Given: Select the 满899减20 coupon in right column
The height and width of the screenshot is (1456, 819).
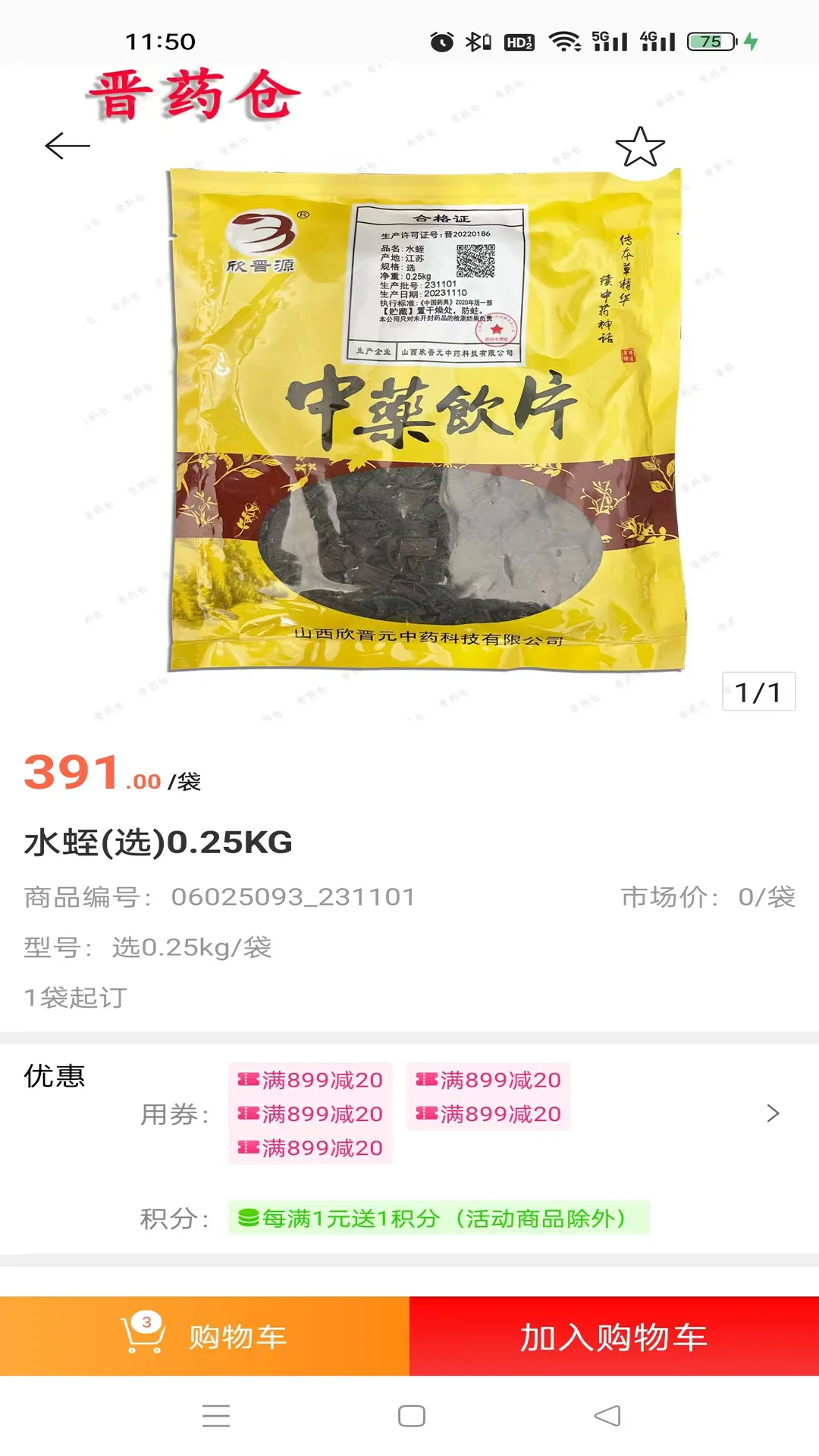Looking at the screenshot, I should coord(488,1081).
